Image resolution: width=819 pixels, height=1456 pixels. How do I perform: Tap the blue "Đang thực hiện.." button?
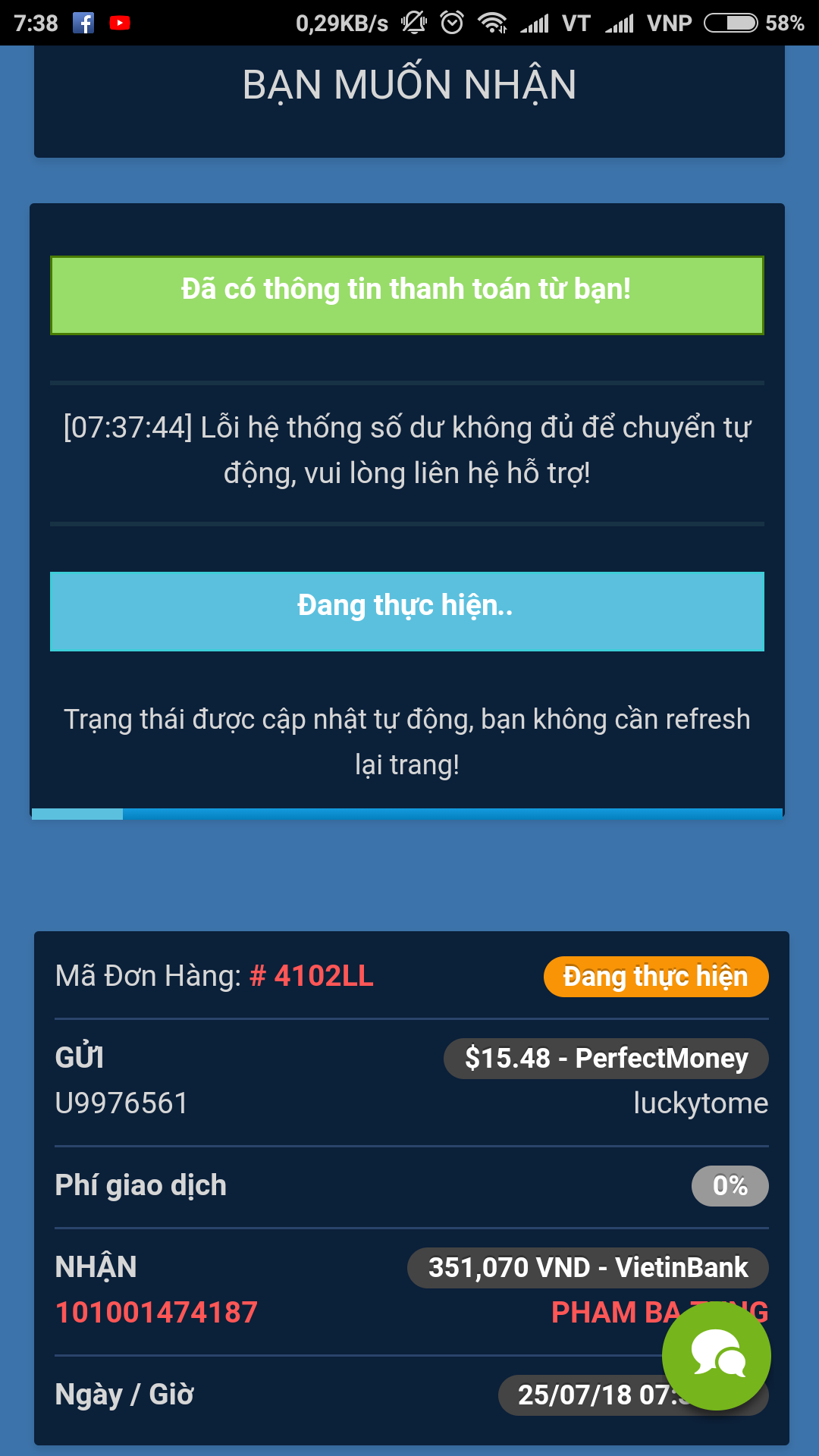[x=406, y=611]
